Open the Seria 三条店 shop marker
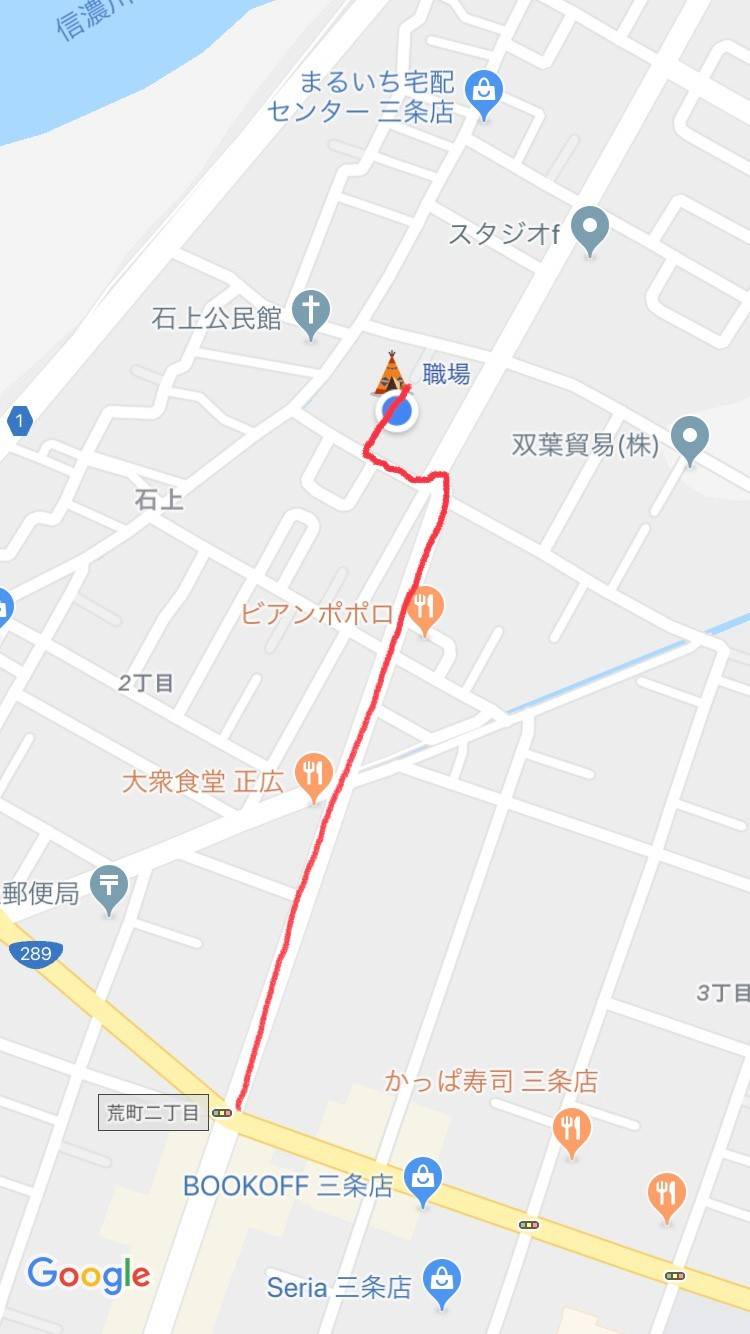Screen dimensions: 750x1334 coord(440,1283)
